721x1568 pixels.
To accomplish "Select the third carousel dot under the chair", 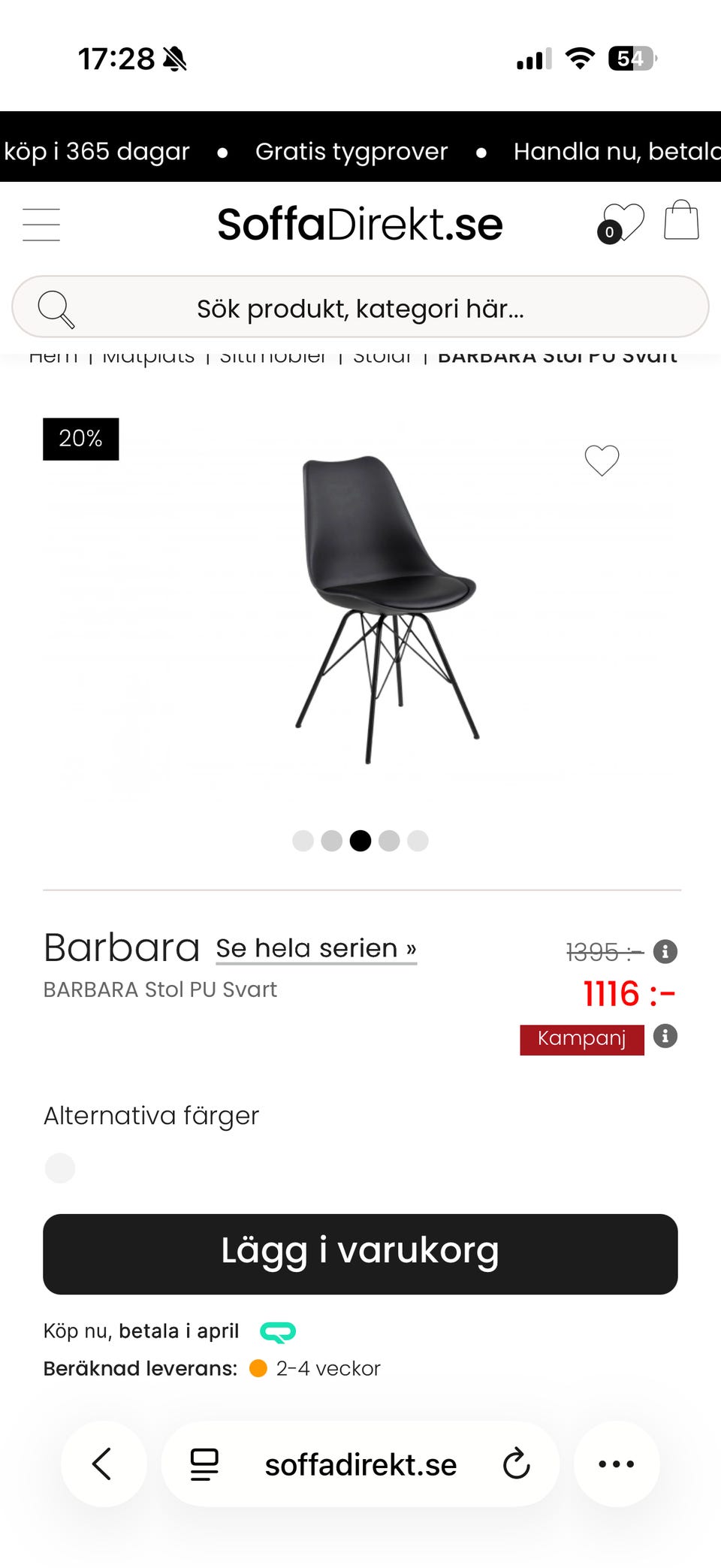I will coord(360,841).
